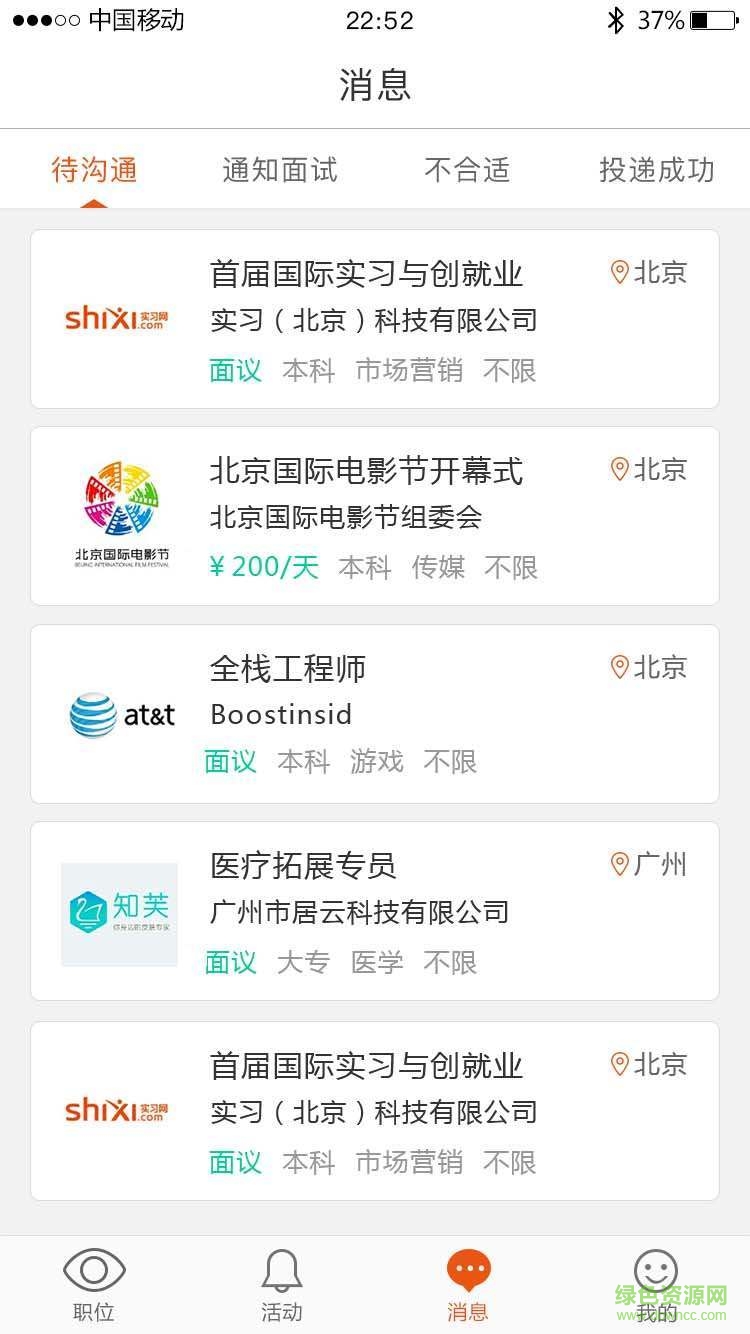Click the shixi.com logo on first card
The image size is (750, 1334).
click(x=115, y=318)
